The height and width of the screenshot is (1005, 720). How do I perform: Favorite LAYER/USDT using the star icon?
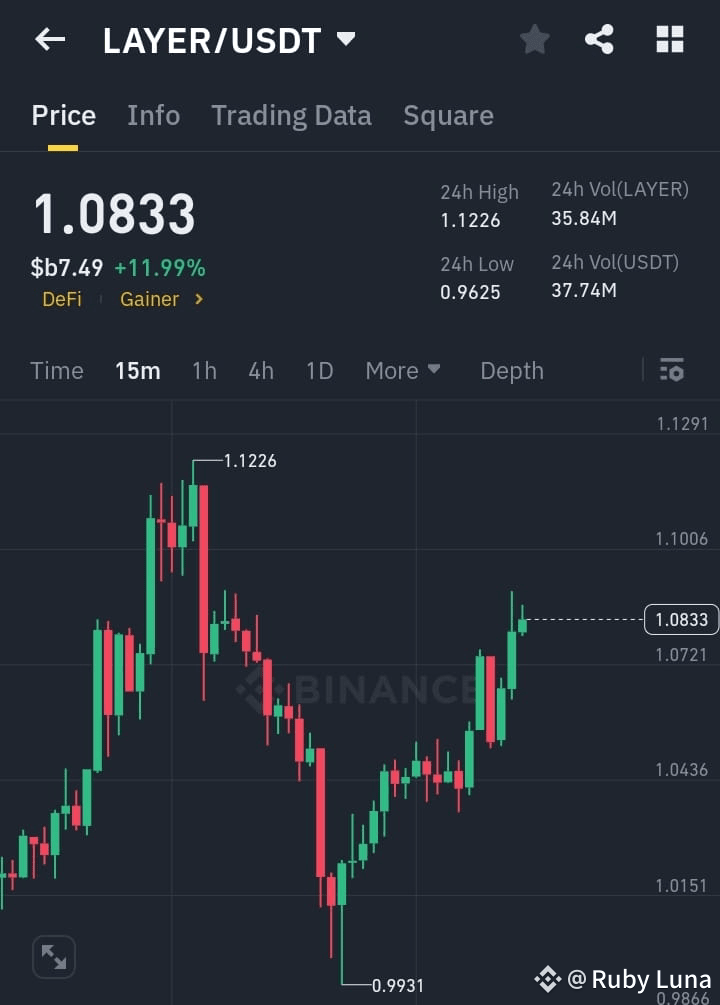point(534,39)
